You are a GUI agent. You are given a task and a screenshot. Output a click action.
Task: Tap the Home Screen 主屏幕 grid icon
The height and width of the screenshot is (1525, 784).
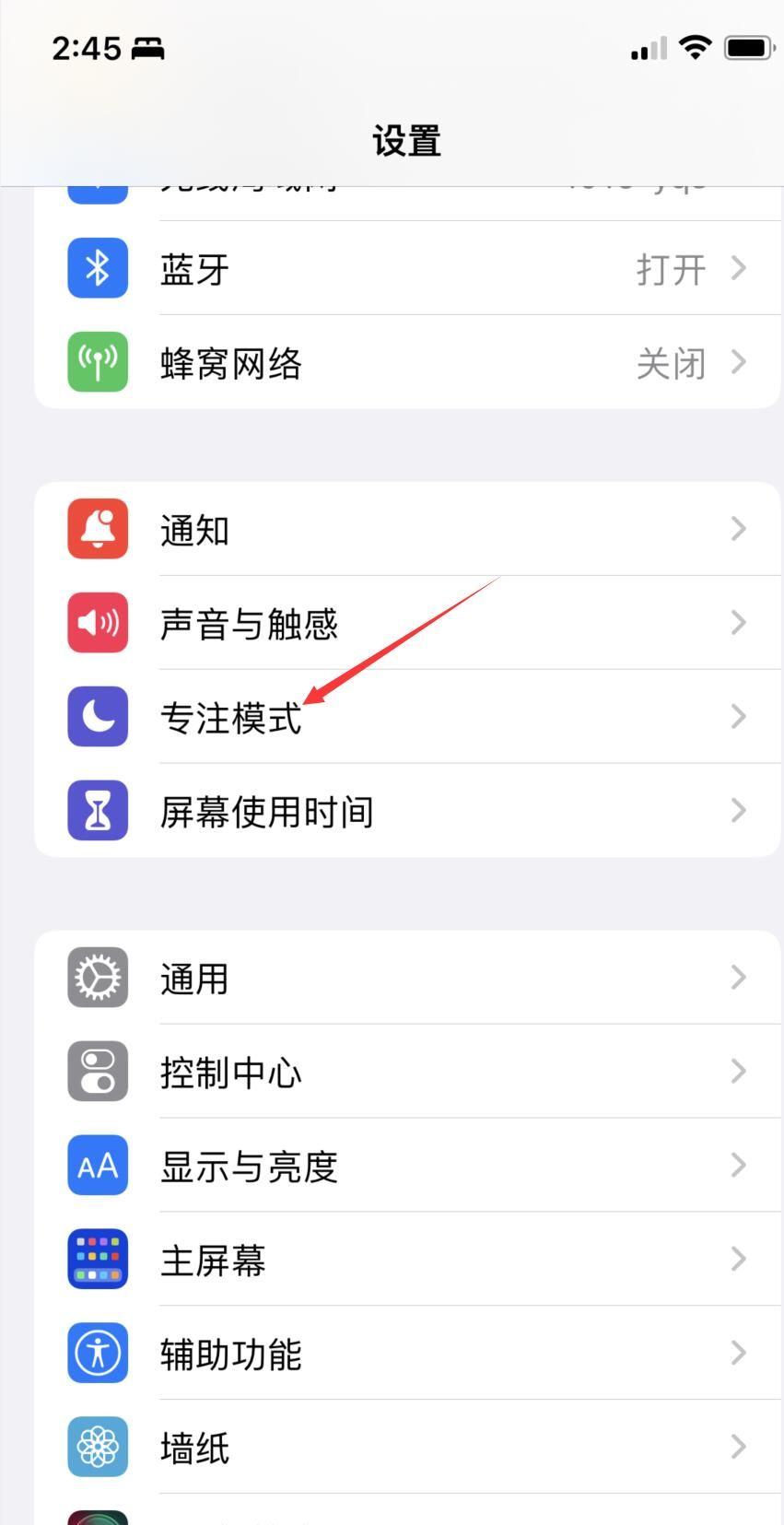point(97,1260)
